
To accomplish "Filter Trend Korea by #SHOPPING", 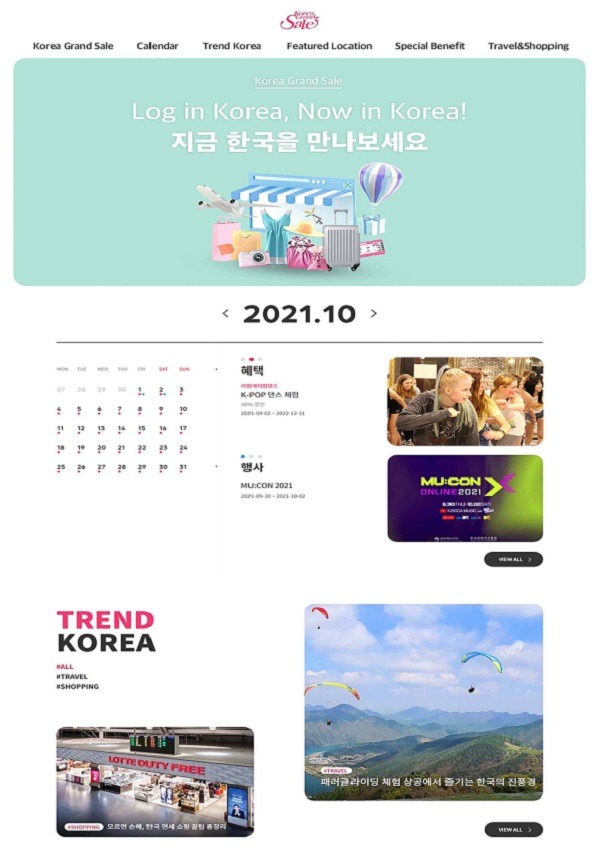I will 77,687.
